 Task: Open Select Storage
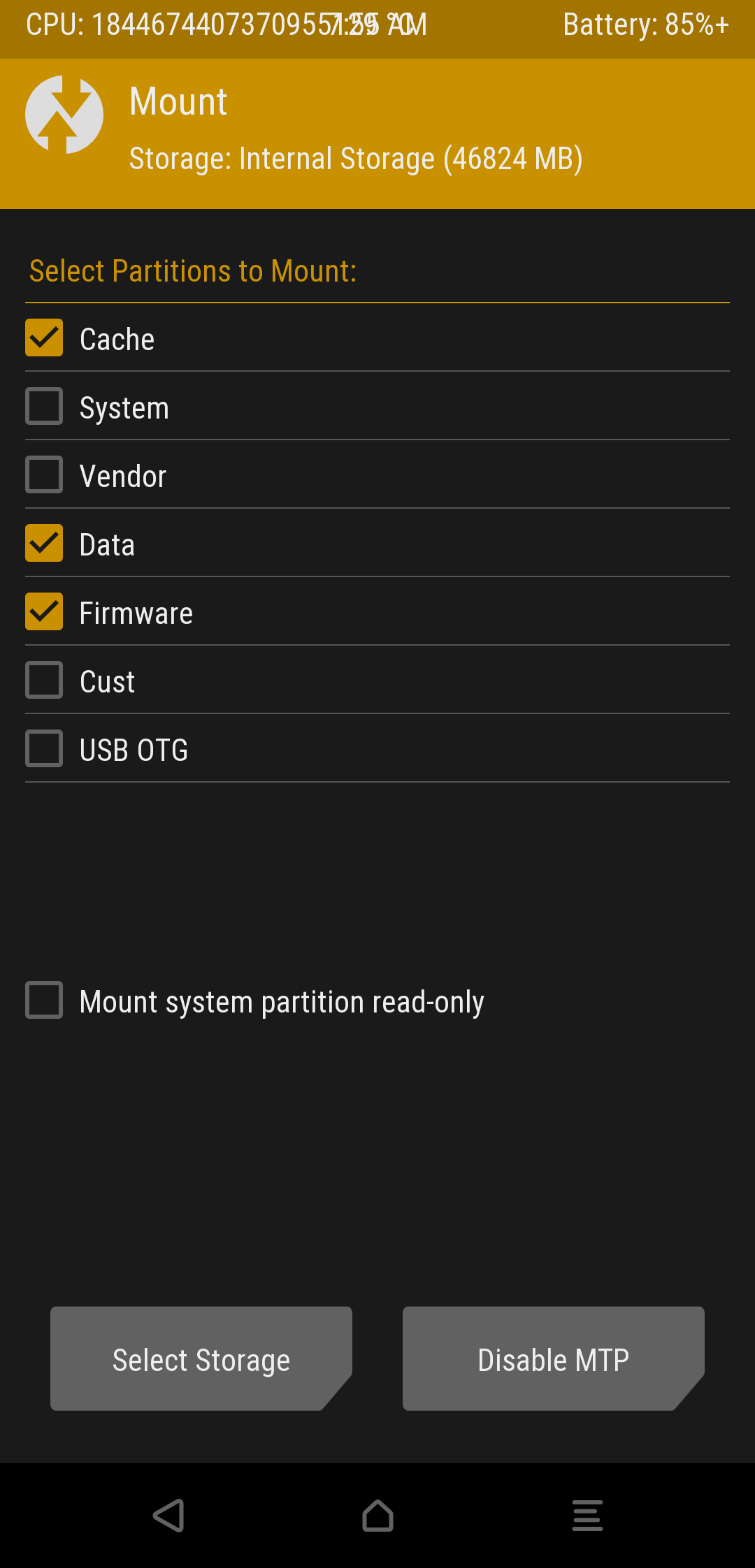(201, 1359)
